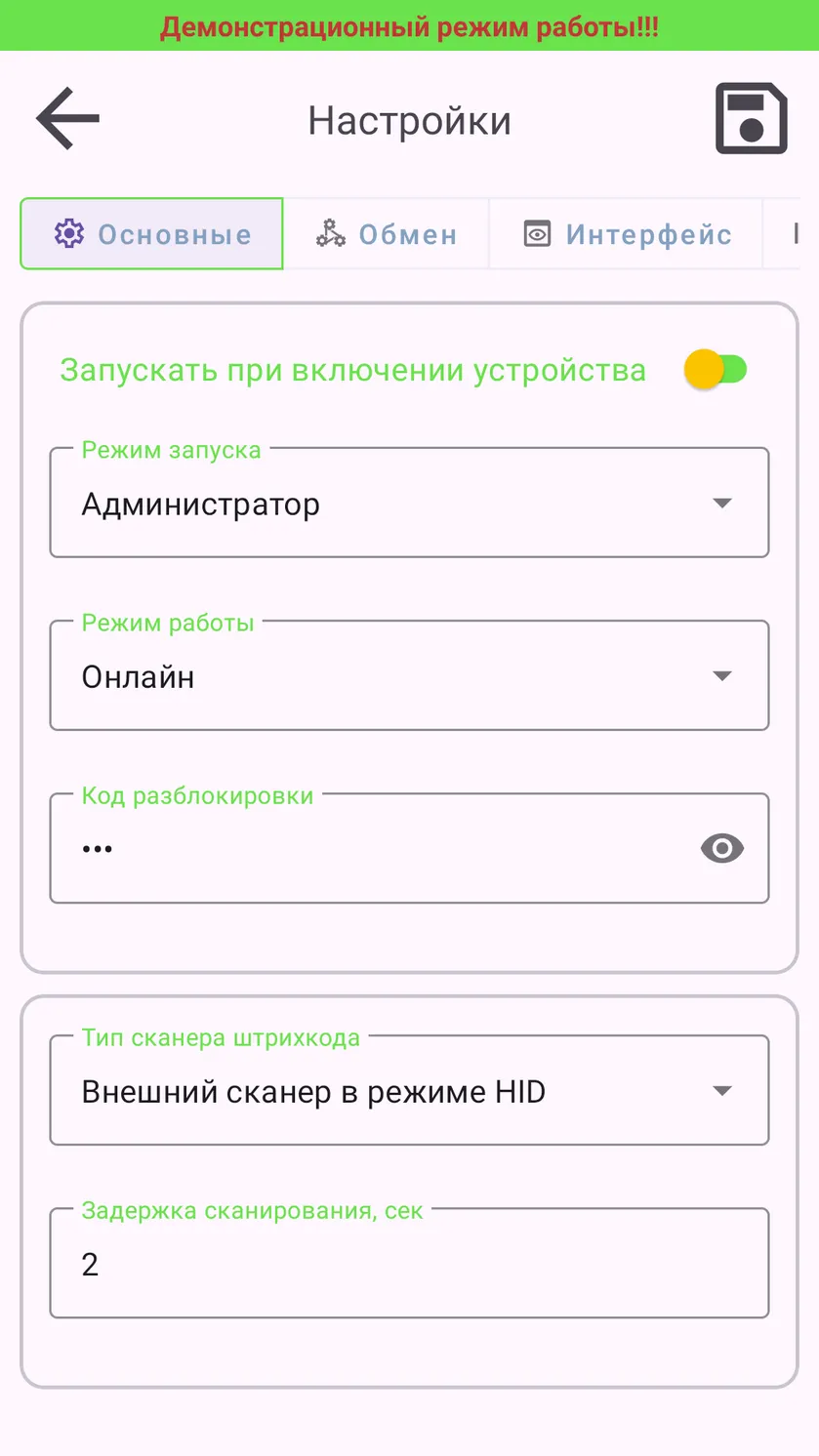Choose Тип сканера штрихкода dropdown
Screen dimensions: 819x1456
coord(409,1091)
